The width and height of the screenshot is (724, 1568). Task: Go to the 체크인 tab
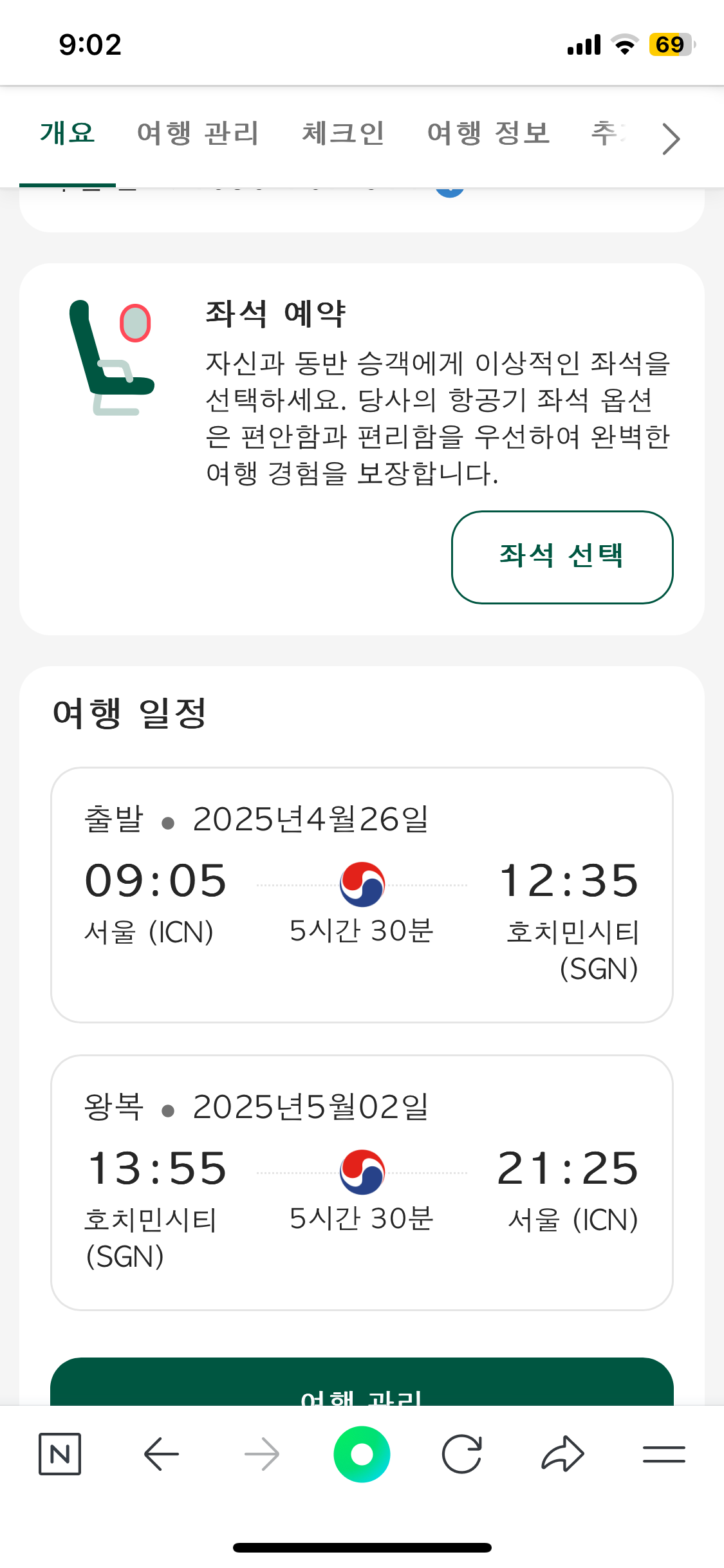click(343, 135)
